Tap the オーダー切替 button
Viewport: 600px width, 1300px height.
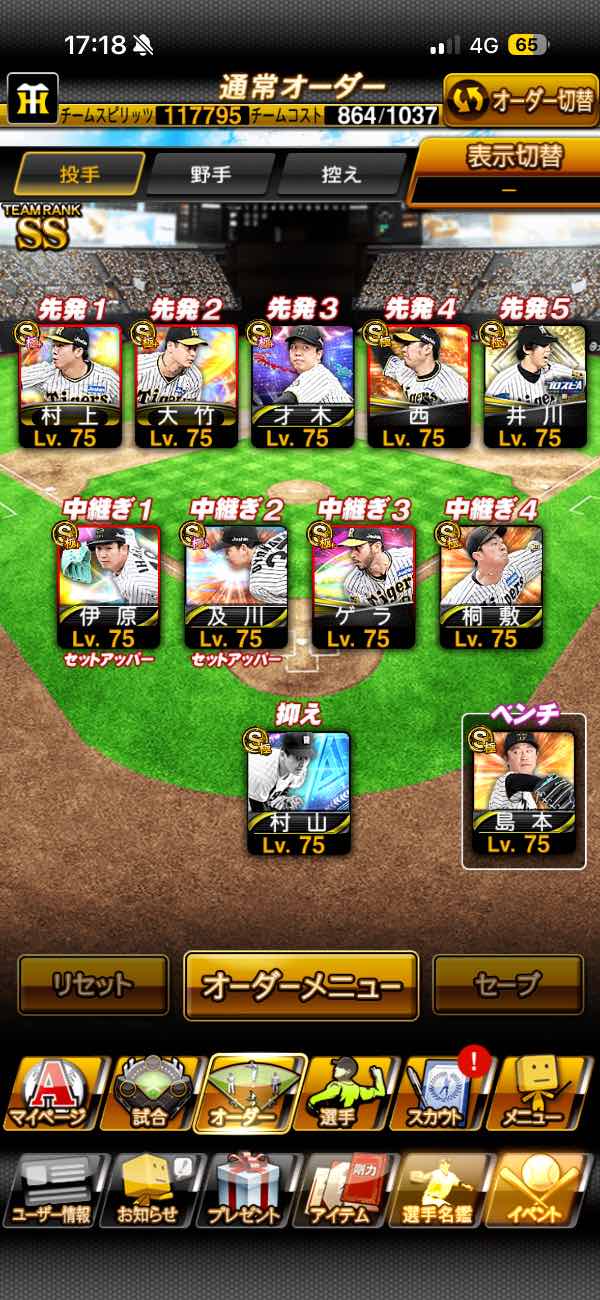(521, 100)
